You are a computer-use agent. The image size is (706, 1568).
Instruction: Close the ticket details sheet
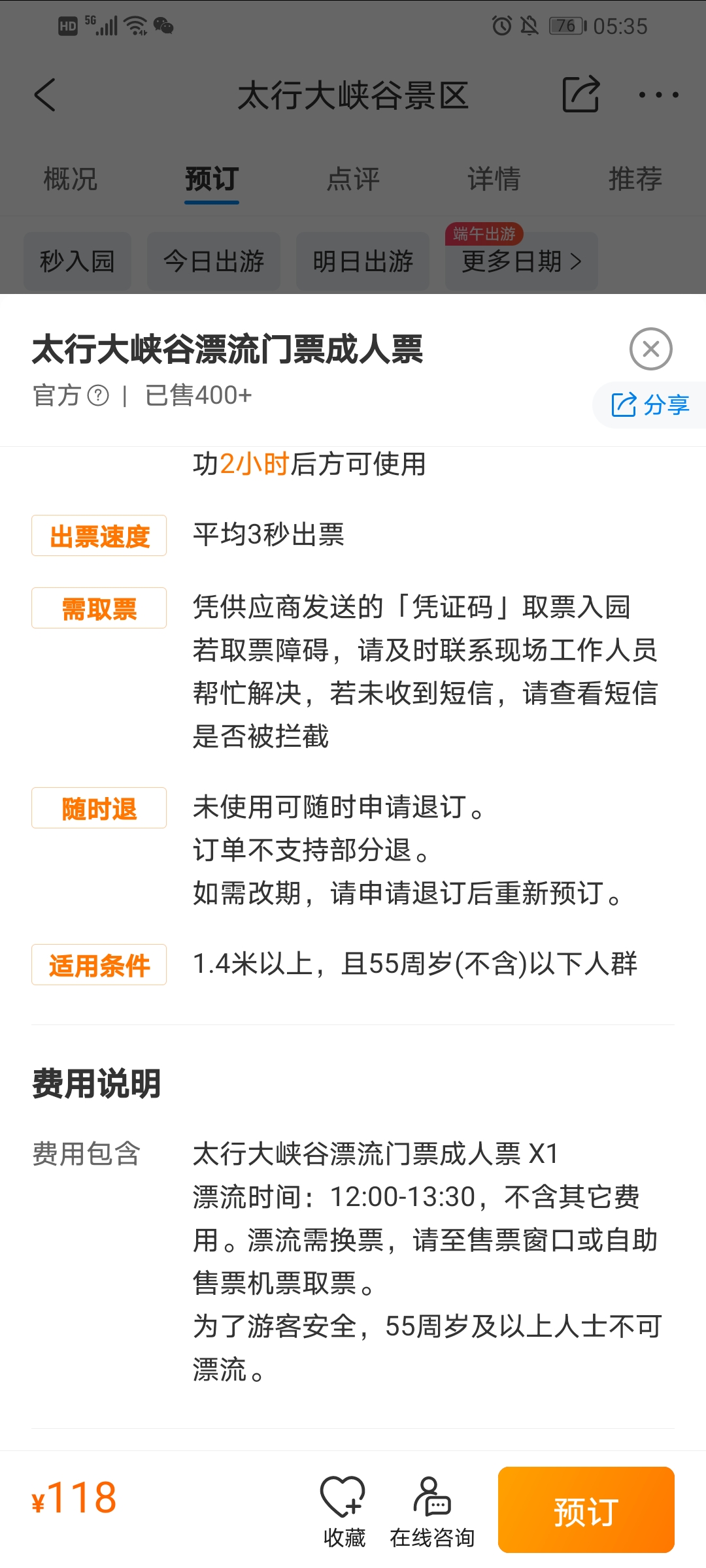pos(650,349)
